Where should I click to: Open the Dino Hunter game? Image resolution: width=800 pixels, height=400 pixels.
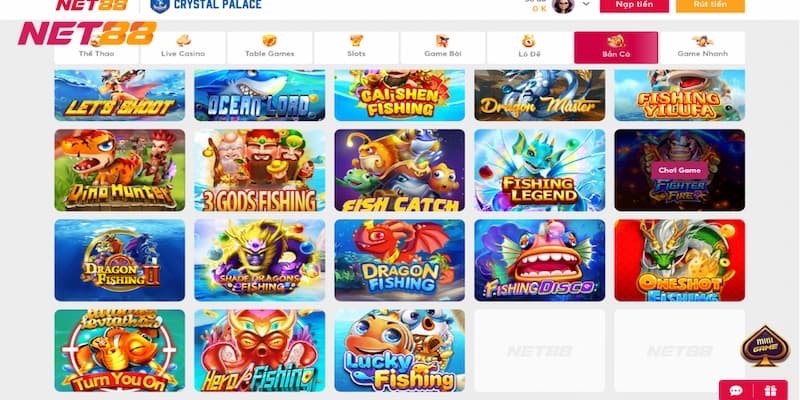119,169
